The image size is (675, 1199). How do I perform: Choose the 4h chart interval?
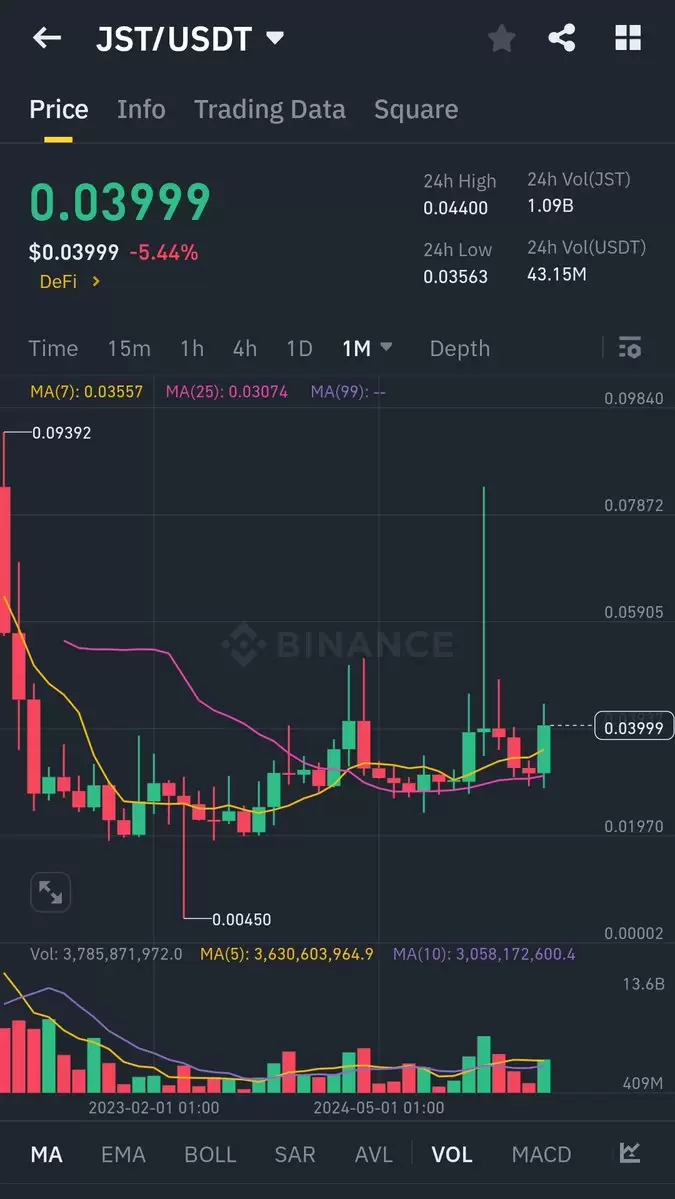245,349
